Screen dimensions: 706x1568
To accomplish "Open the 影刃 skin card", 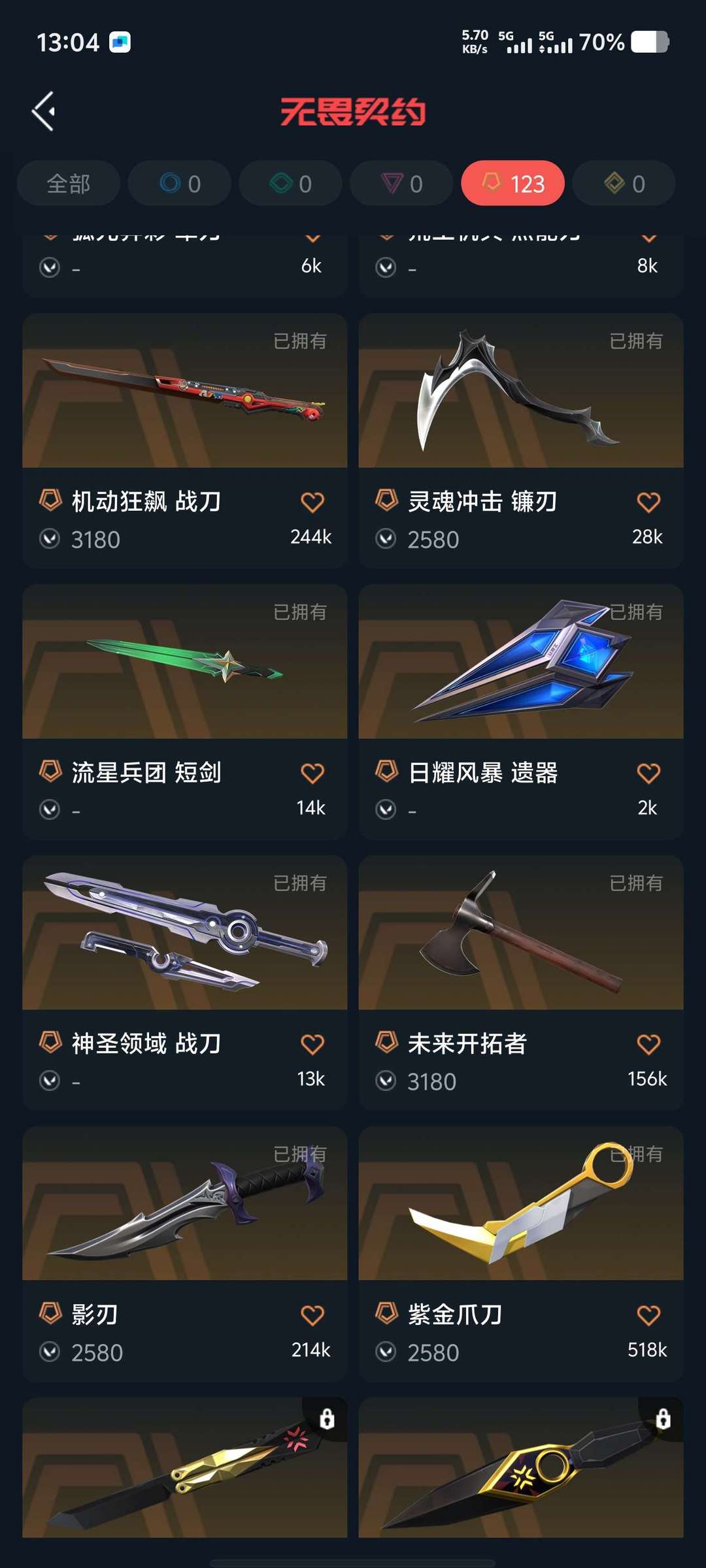I will (x=184, y=1254).
